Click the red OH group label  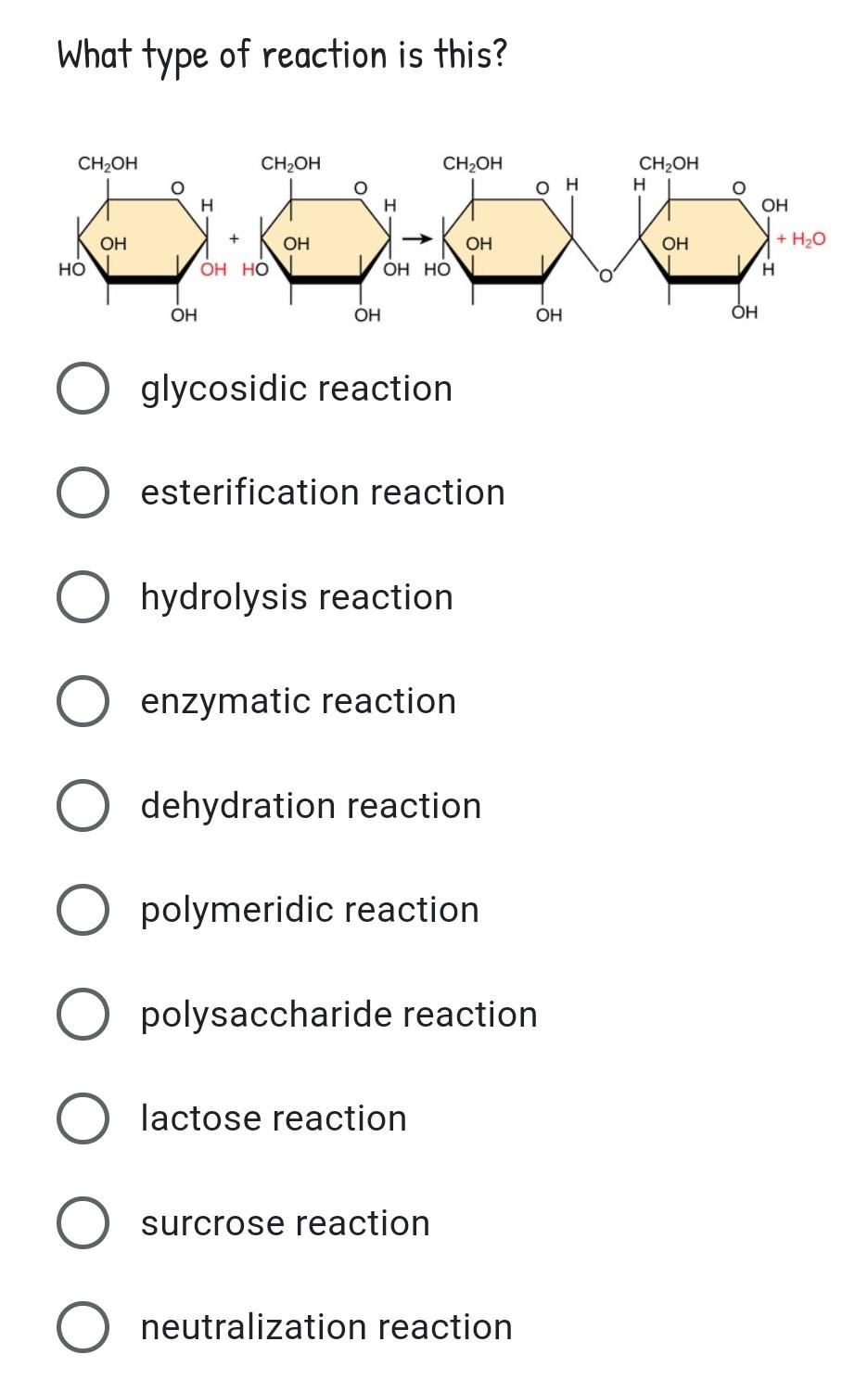point(214,268)
